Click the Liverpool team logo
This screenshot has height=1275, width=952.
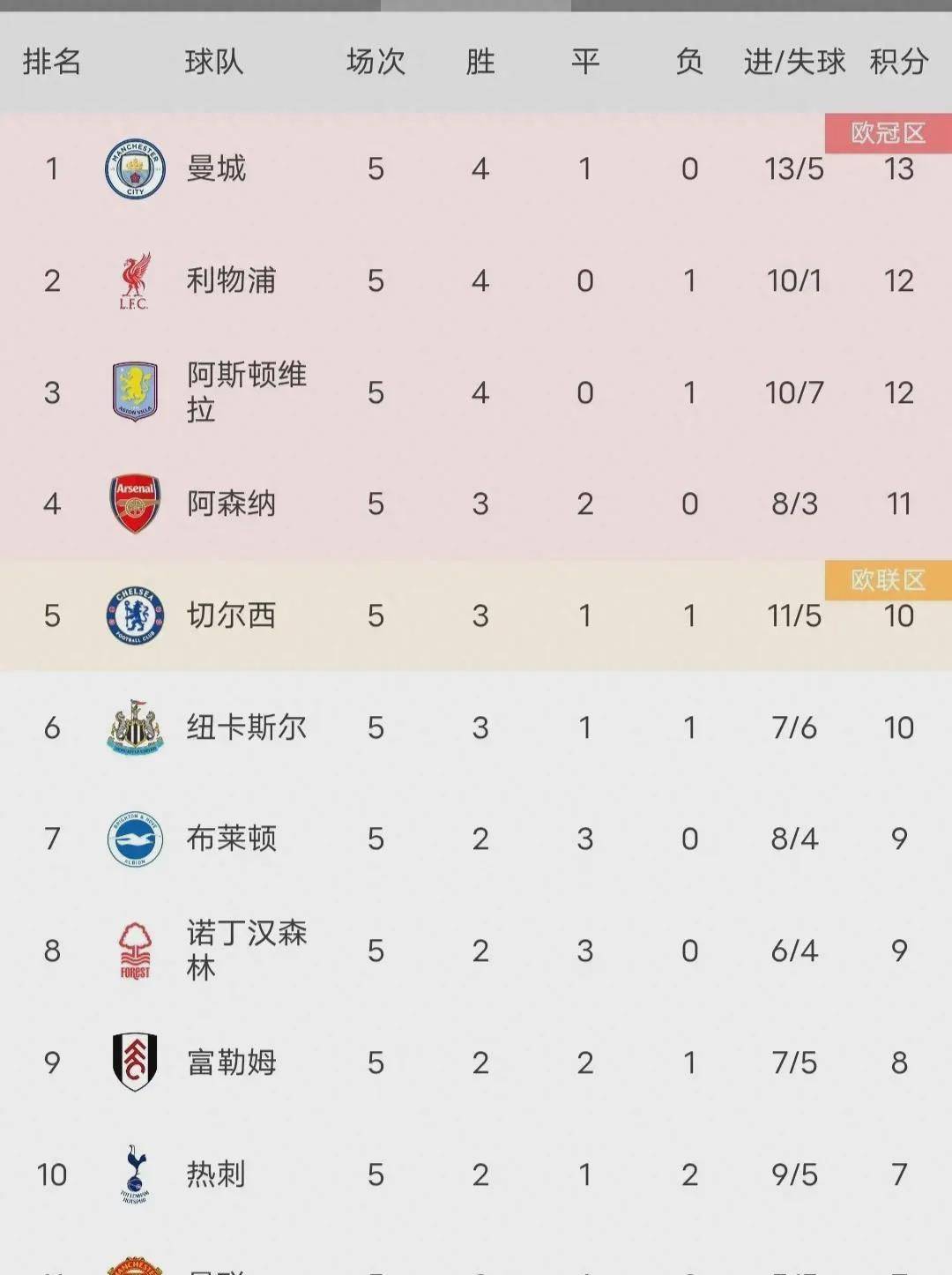point(134,280)
